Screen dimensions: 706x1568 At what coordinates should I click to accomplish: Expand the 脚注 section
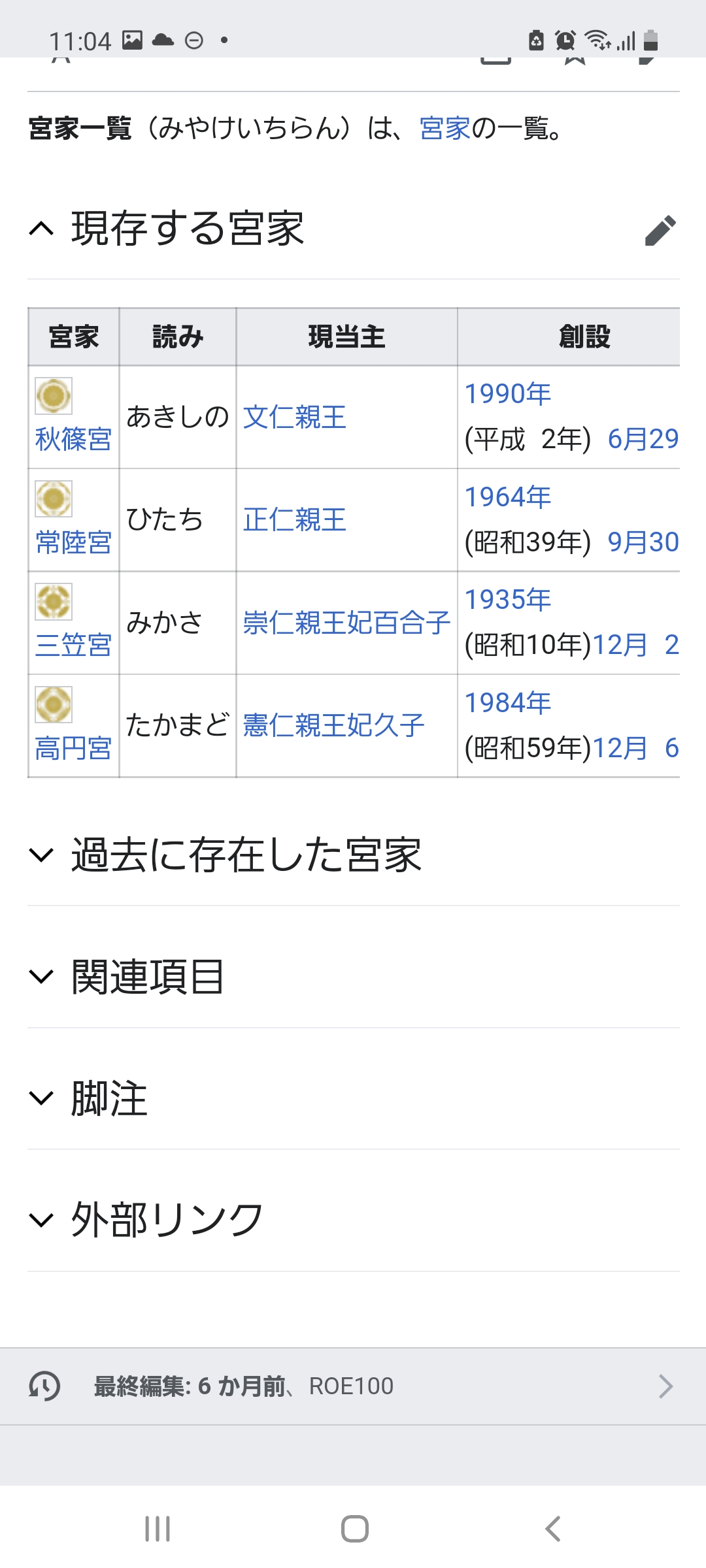(x=42, y=1098)
